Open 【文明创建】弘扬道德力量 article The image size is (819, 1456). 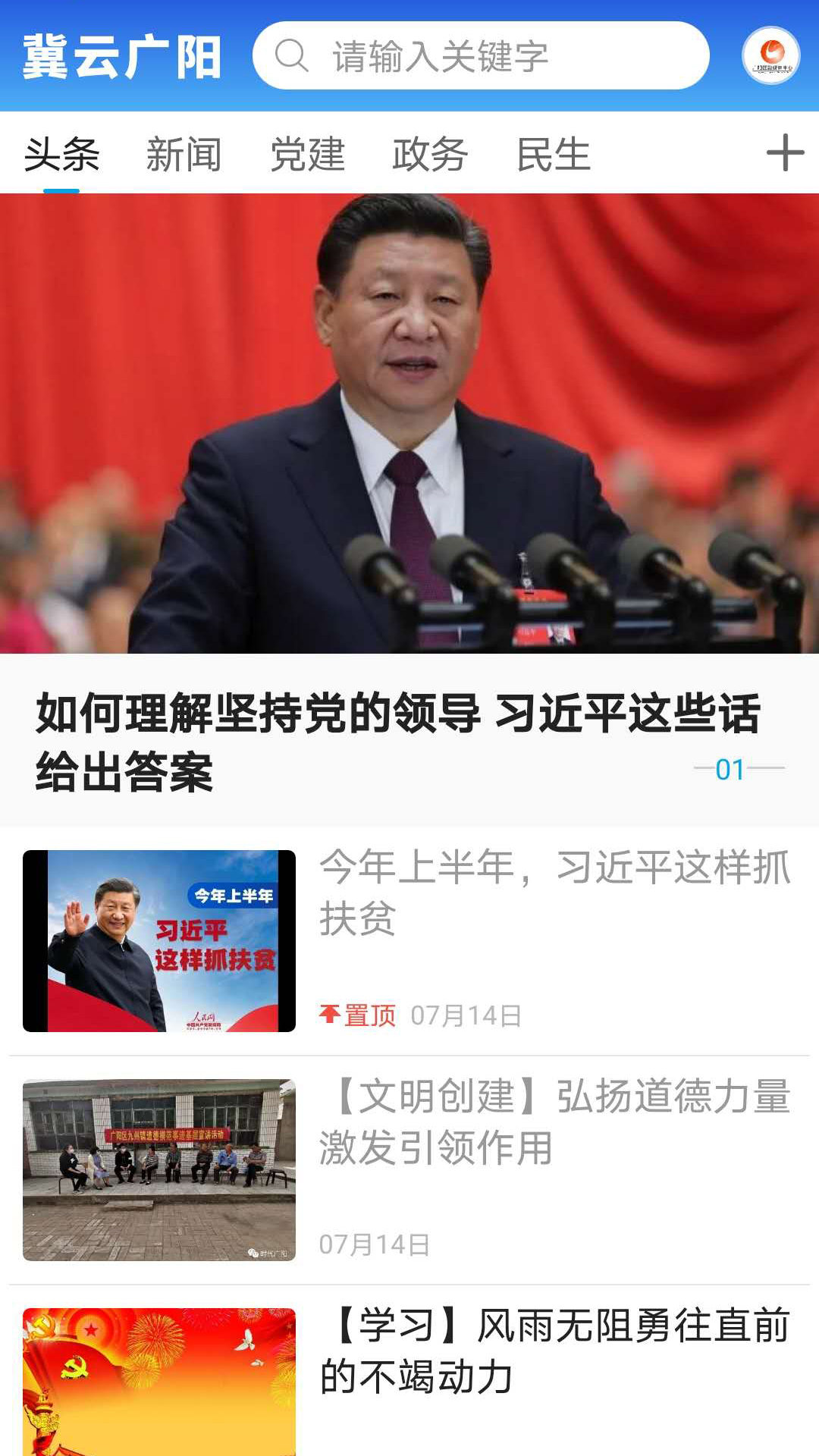tap(554, 1122)
